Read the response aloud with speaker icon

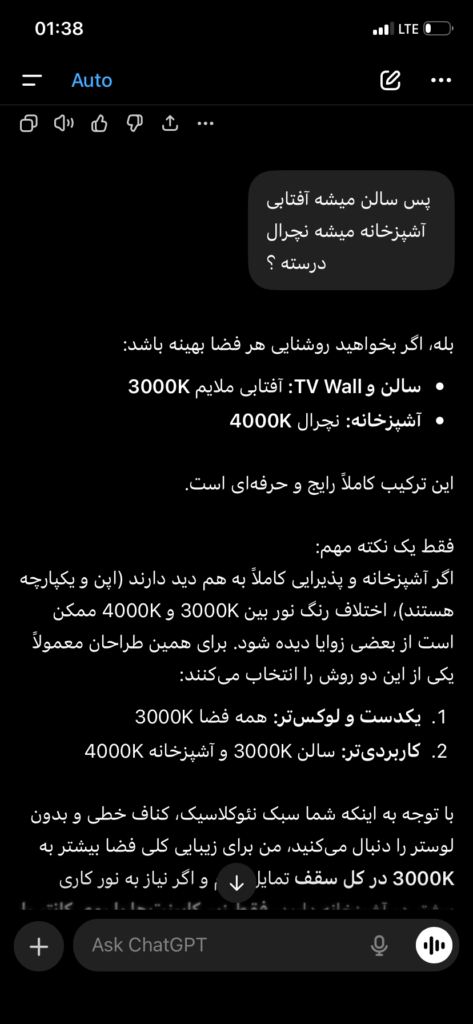pyautogui.click(x=64, y=123)
